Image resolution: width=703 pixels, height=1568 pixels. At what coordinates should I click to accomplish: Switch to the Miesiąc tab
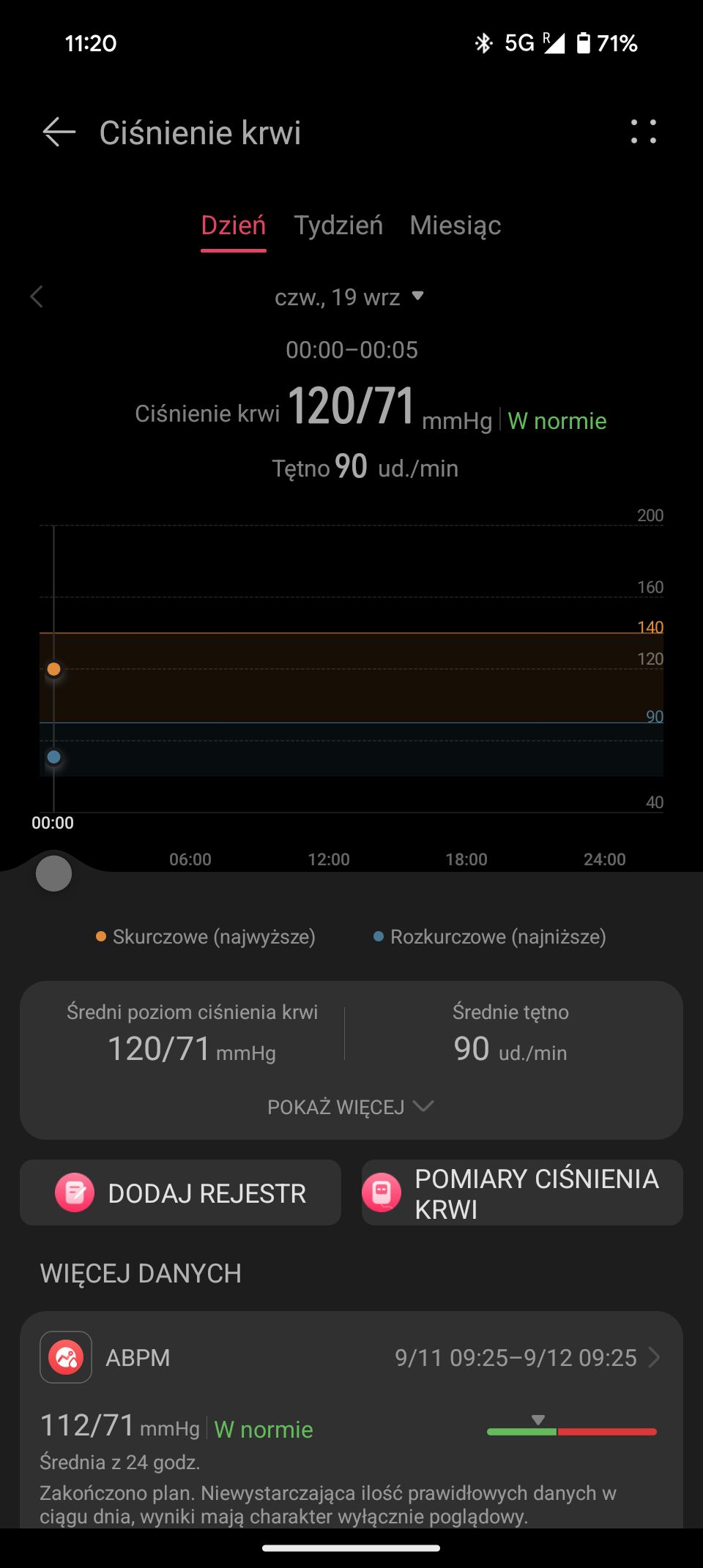click(x=455, y=225)
